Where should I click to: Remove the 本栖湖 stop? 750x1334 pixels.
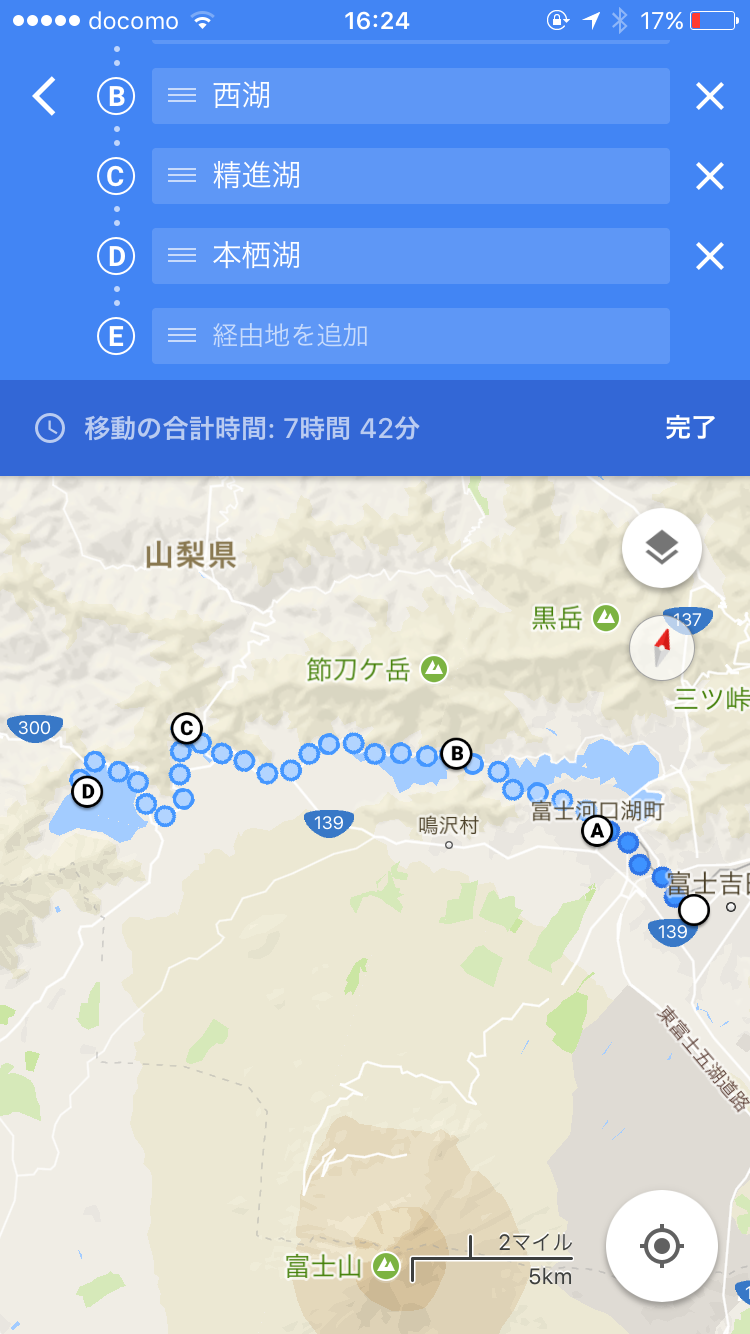[709, 257]
